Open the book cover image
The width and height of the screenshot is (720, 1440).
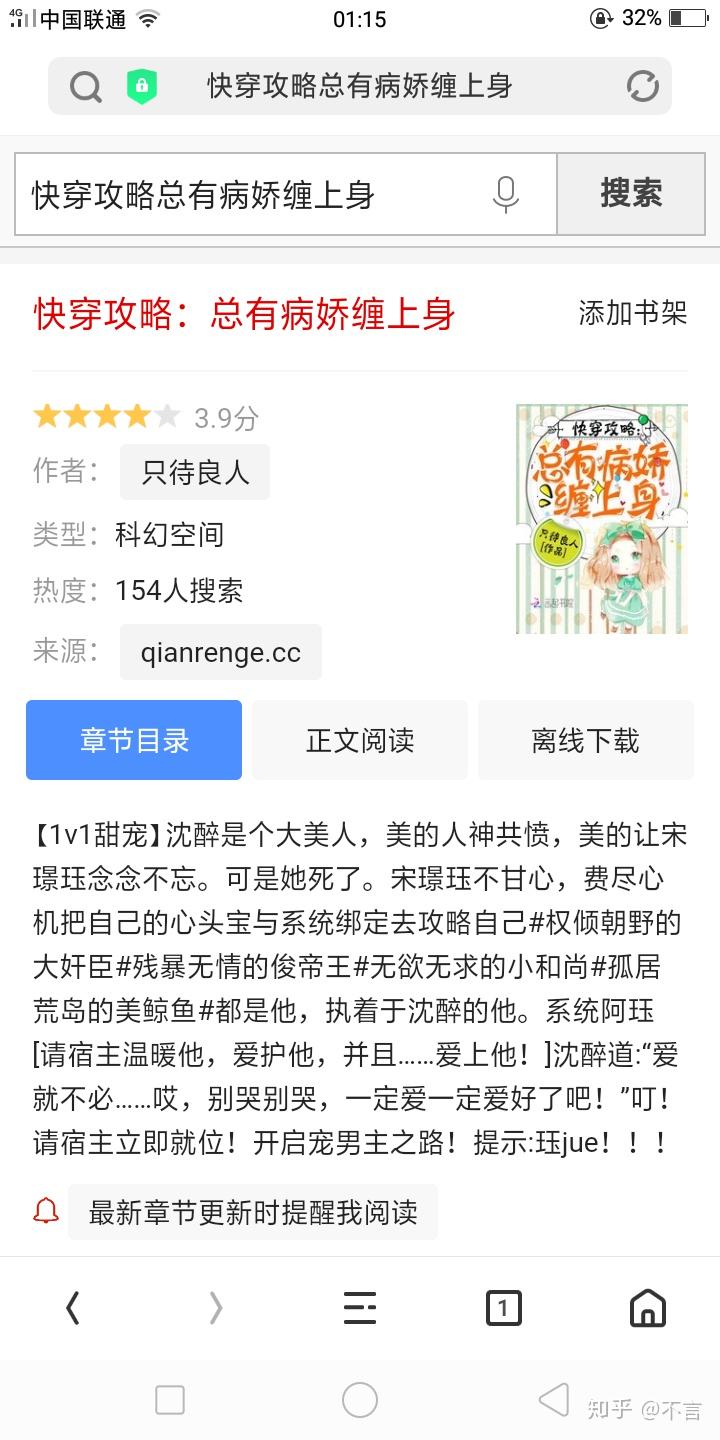click(x=602, y=519)
